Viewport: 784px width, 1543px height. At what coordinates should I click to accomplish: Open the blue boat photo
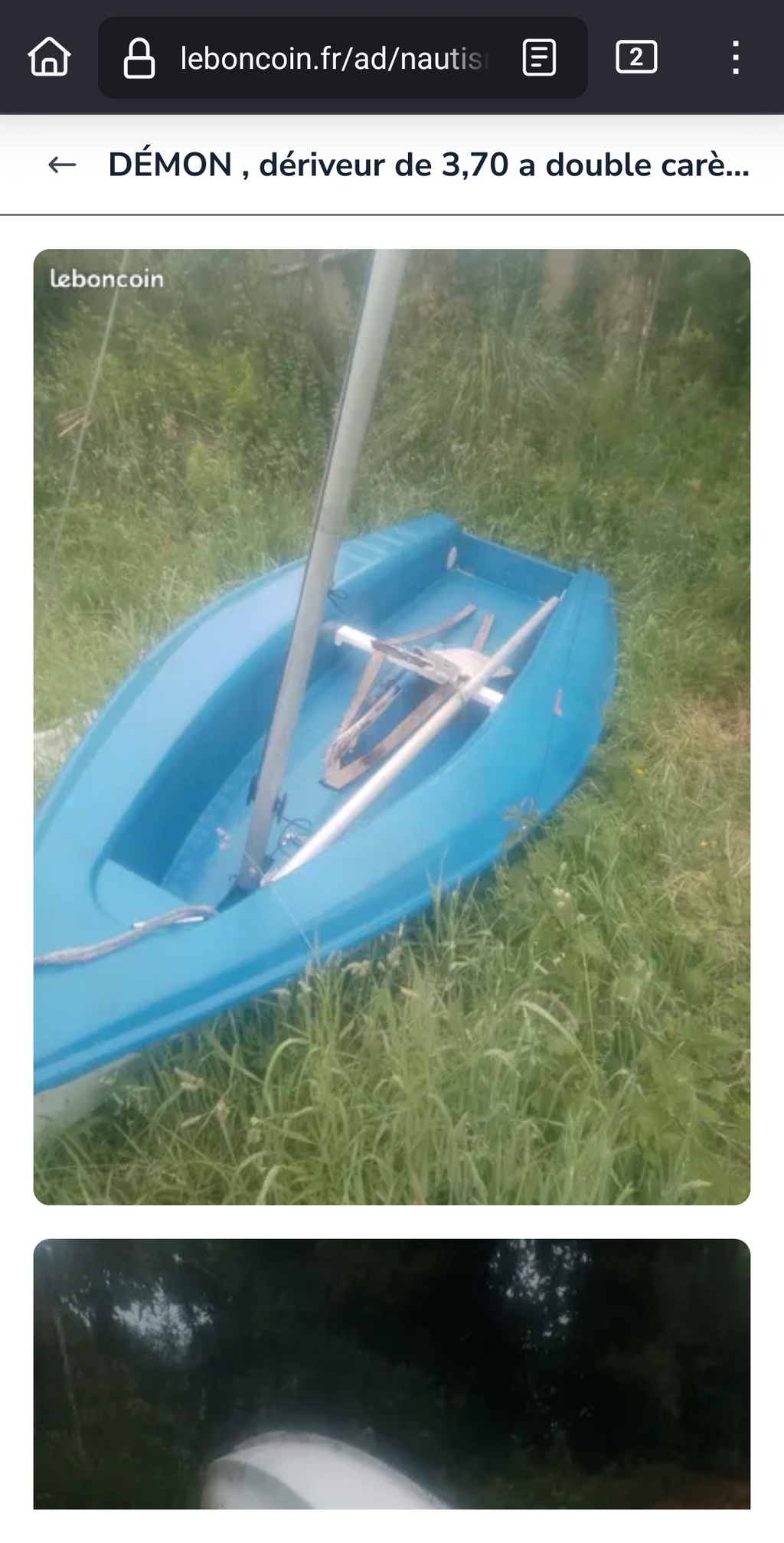(x=392, y=727)
